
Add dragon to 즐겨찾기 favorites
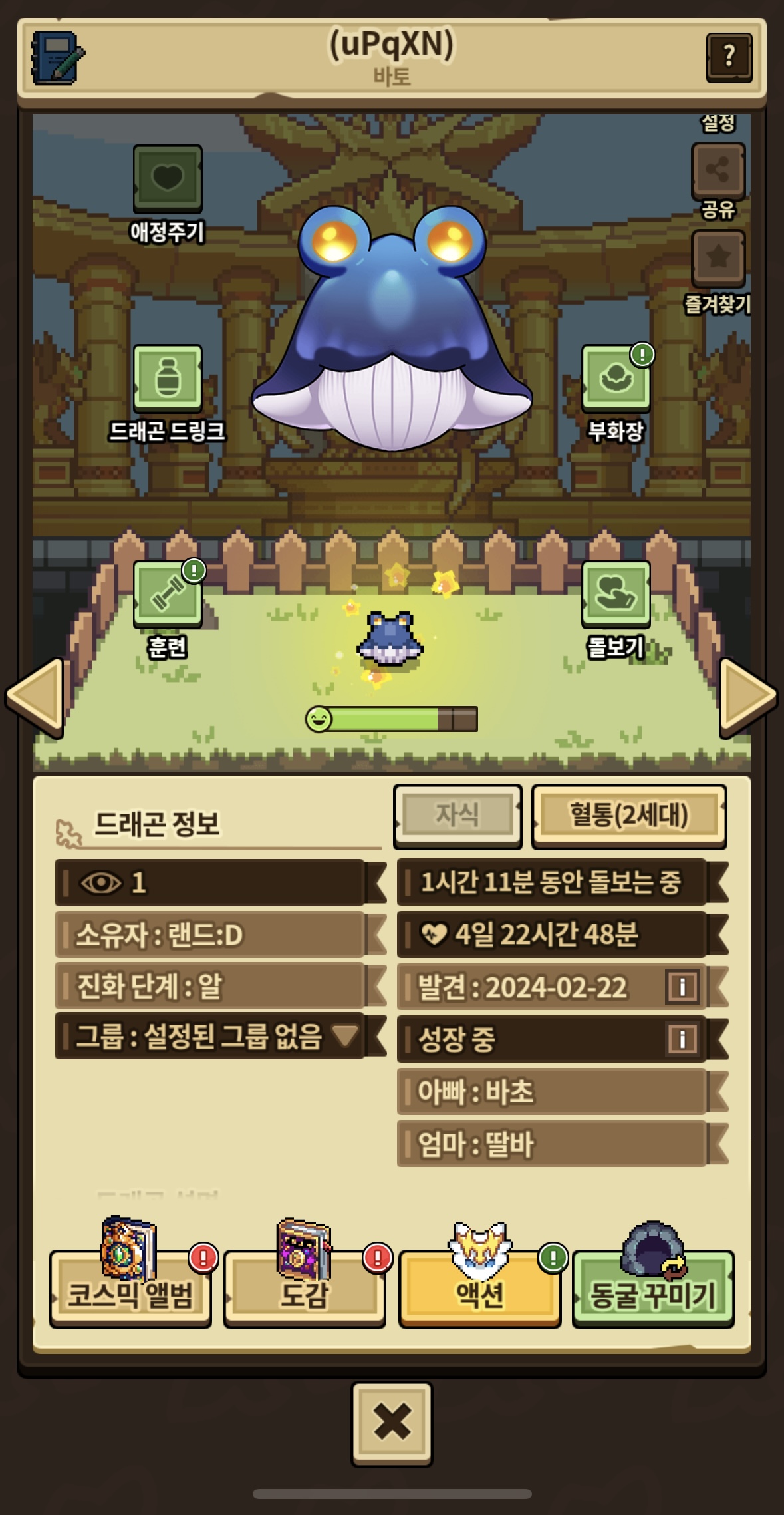tap(718, 258)
